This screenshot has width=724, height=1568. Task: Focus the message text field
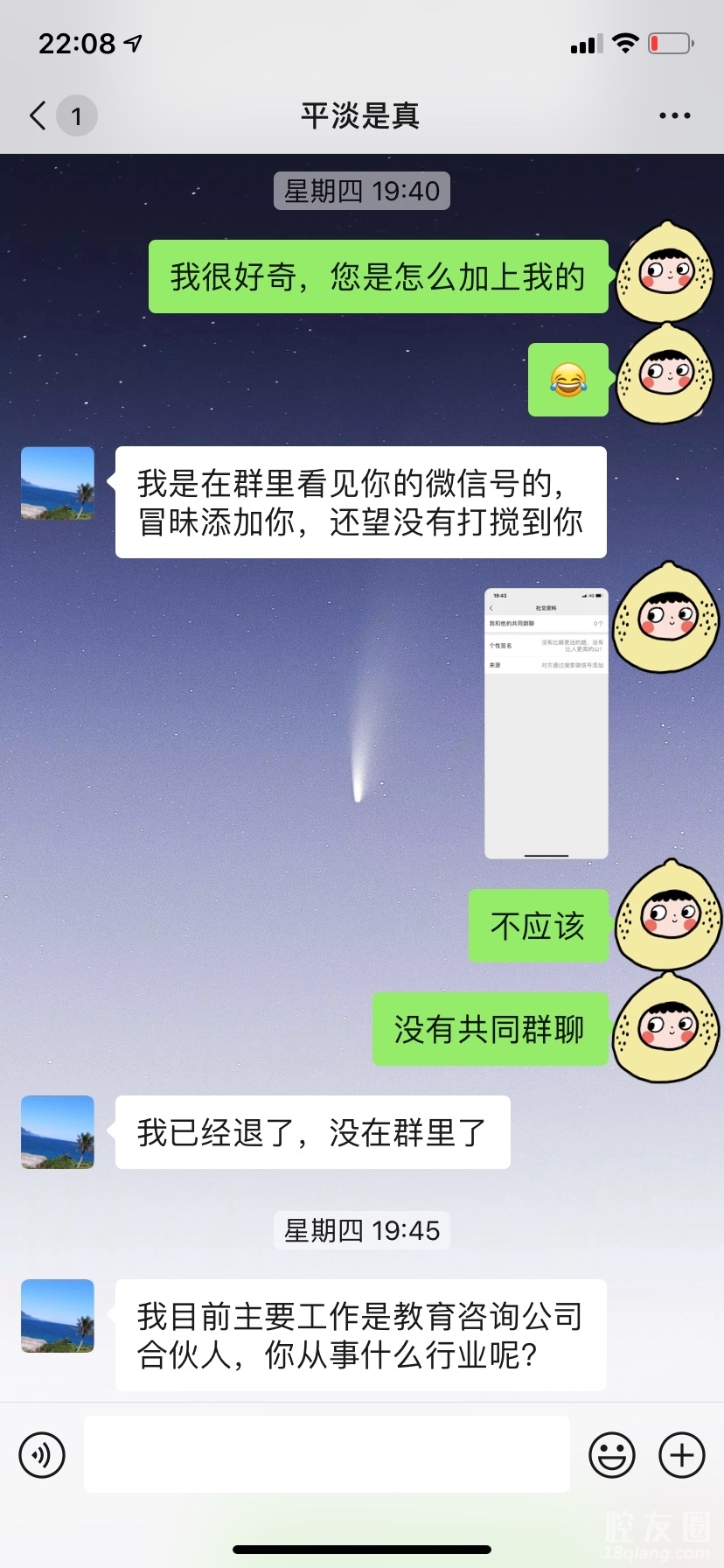tap(326, 1455)
